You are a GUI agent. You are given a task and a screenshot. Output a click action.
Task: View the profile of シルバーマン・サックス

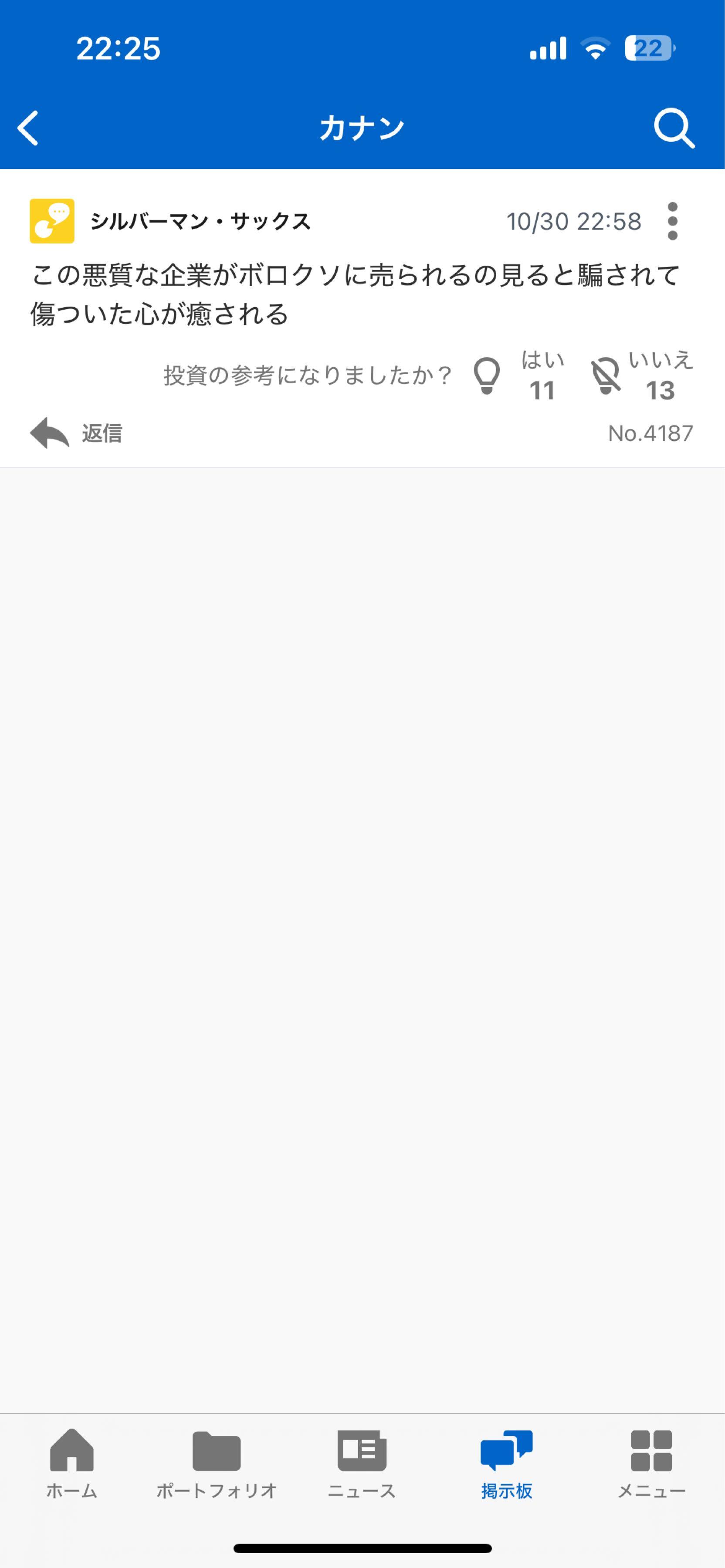click(200, 222)
